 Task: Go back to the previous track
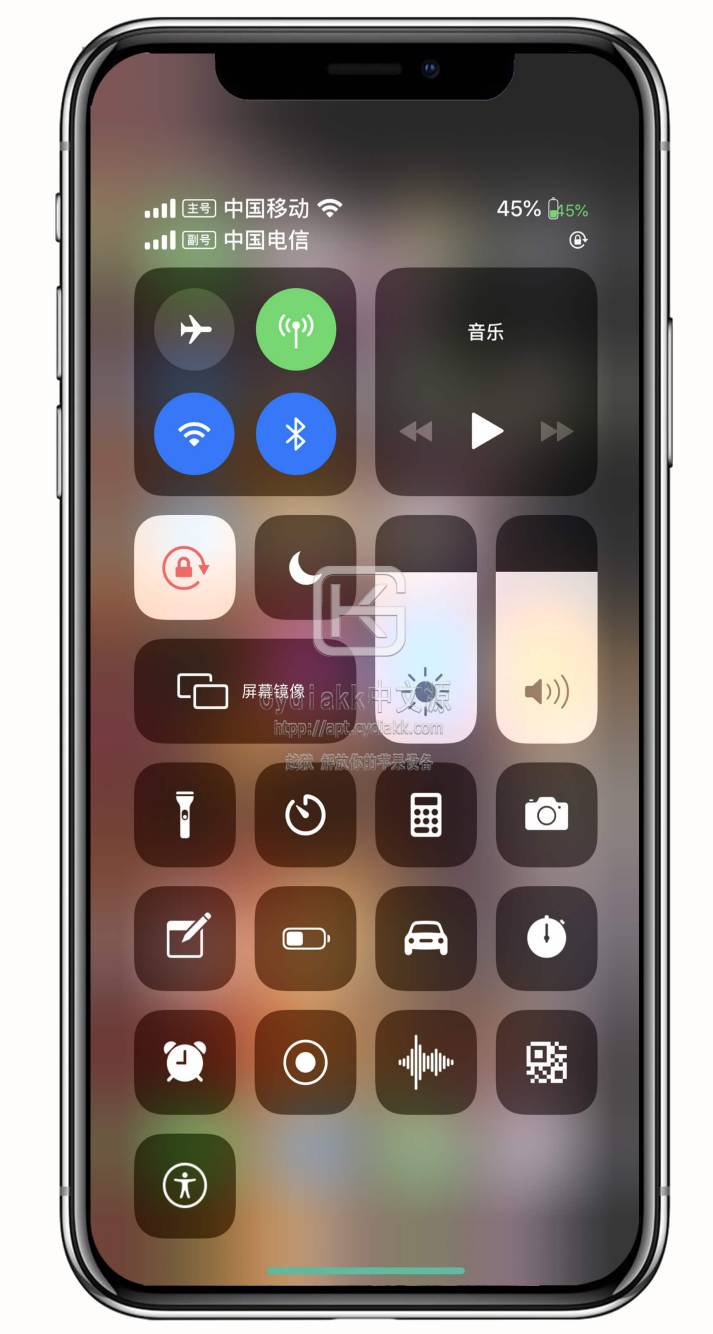[x=416, y=431]
